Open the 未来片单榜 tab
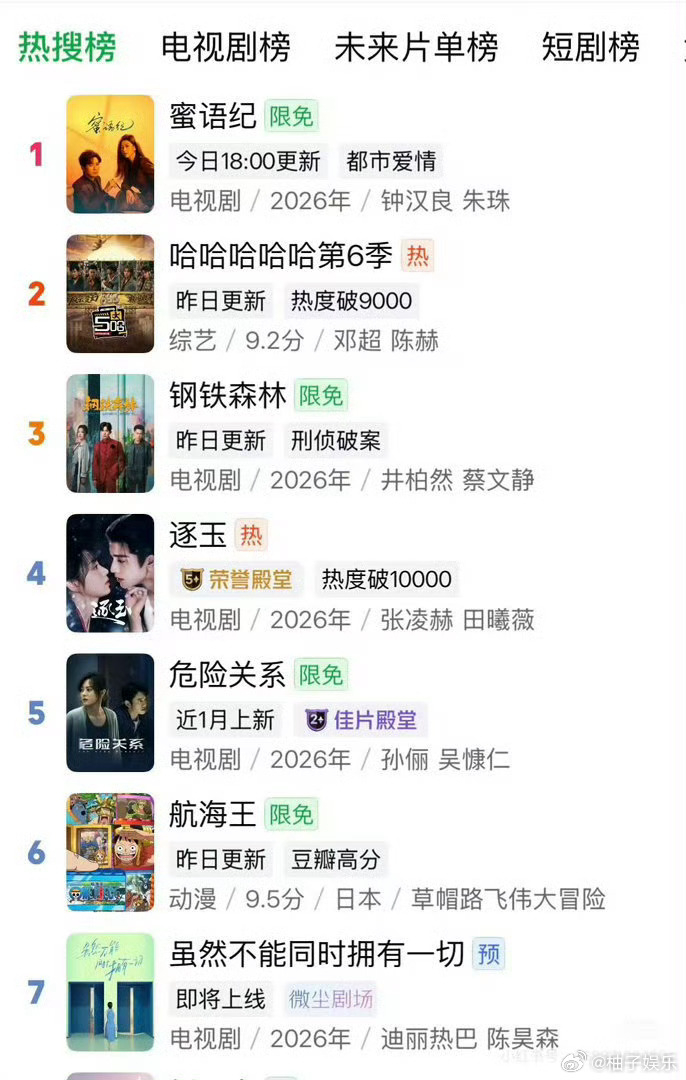This screenshot has height=1080, width=686. 415,47
